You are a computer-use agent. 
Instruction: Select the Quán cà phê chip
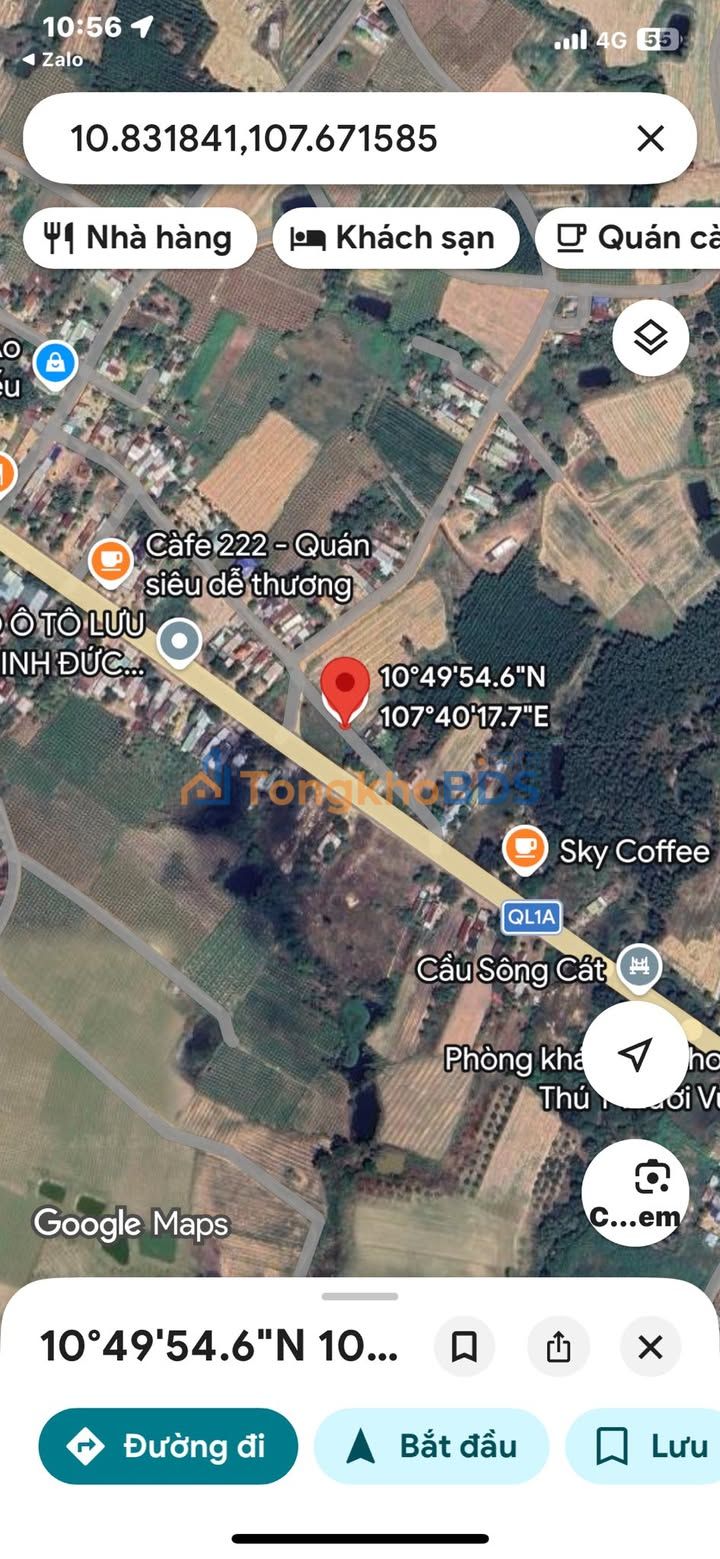click(x=628, y=238)
